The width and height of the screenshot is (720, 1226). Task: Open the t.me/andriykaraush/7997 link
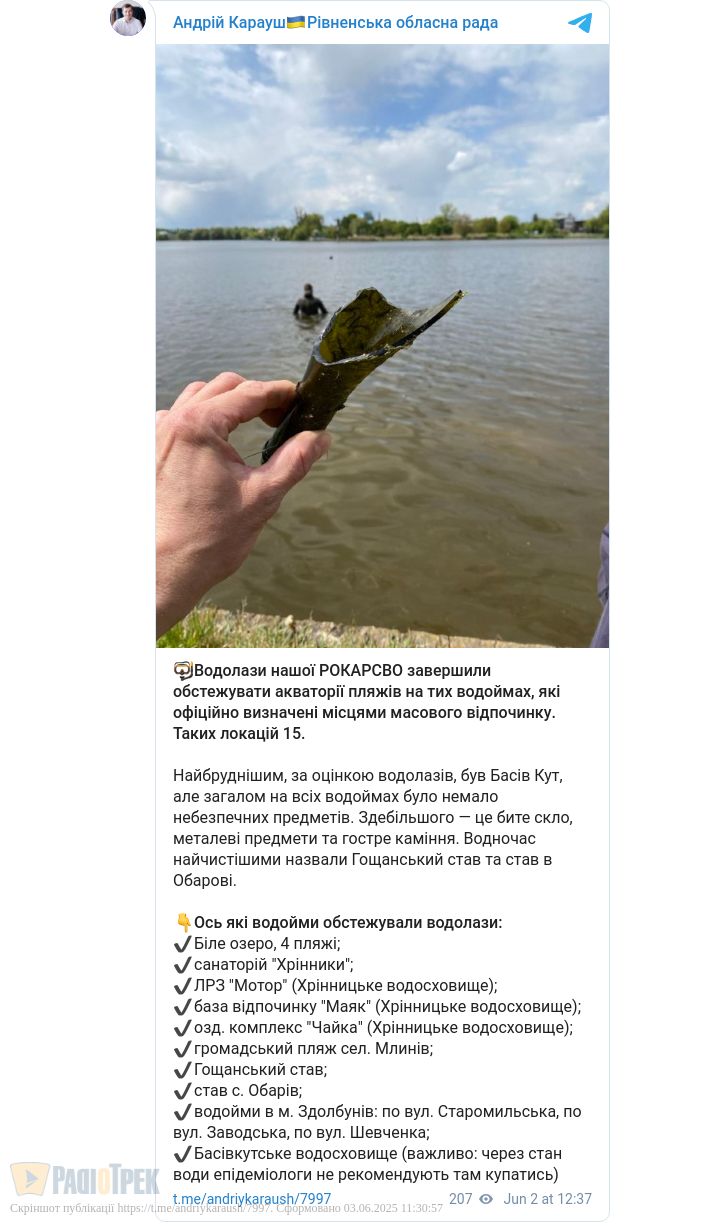pyautogui.click(x=252, y=1199)
